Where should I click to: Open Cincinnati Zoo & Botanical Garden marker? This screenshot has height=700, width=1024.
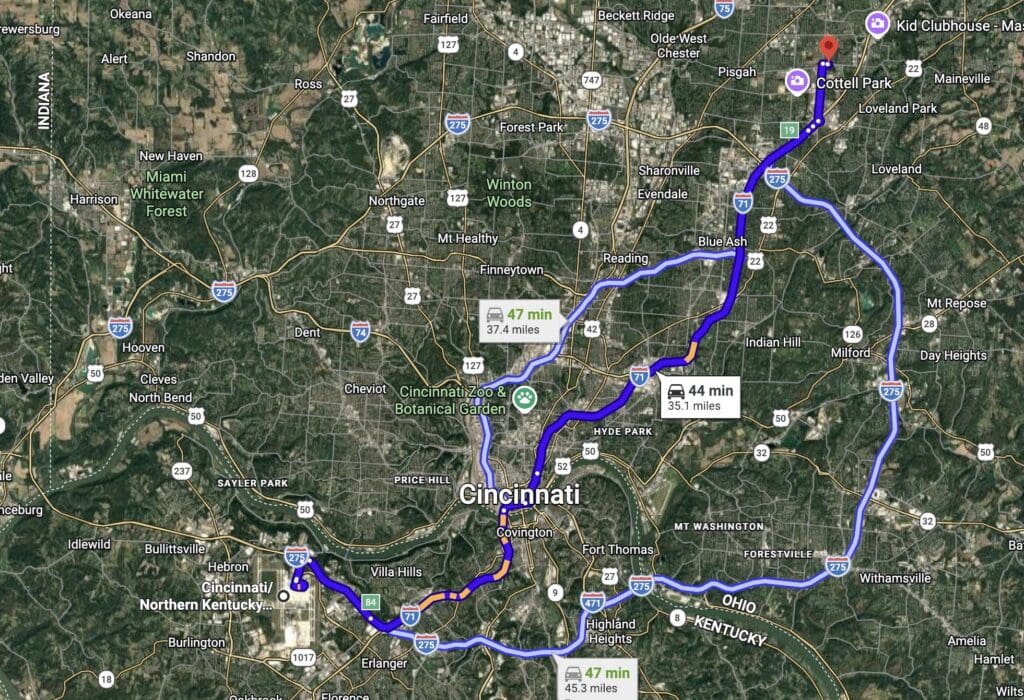(x=525, y=398)
